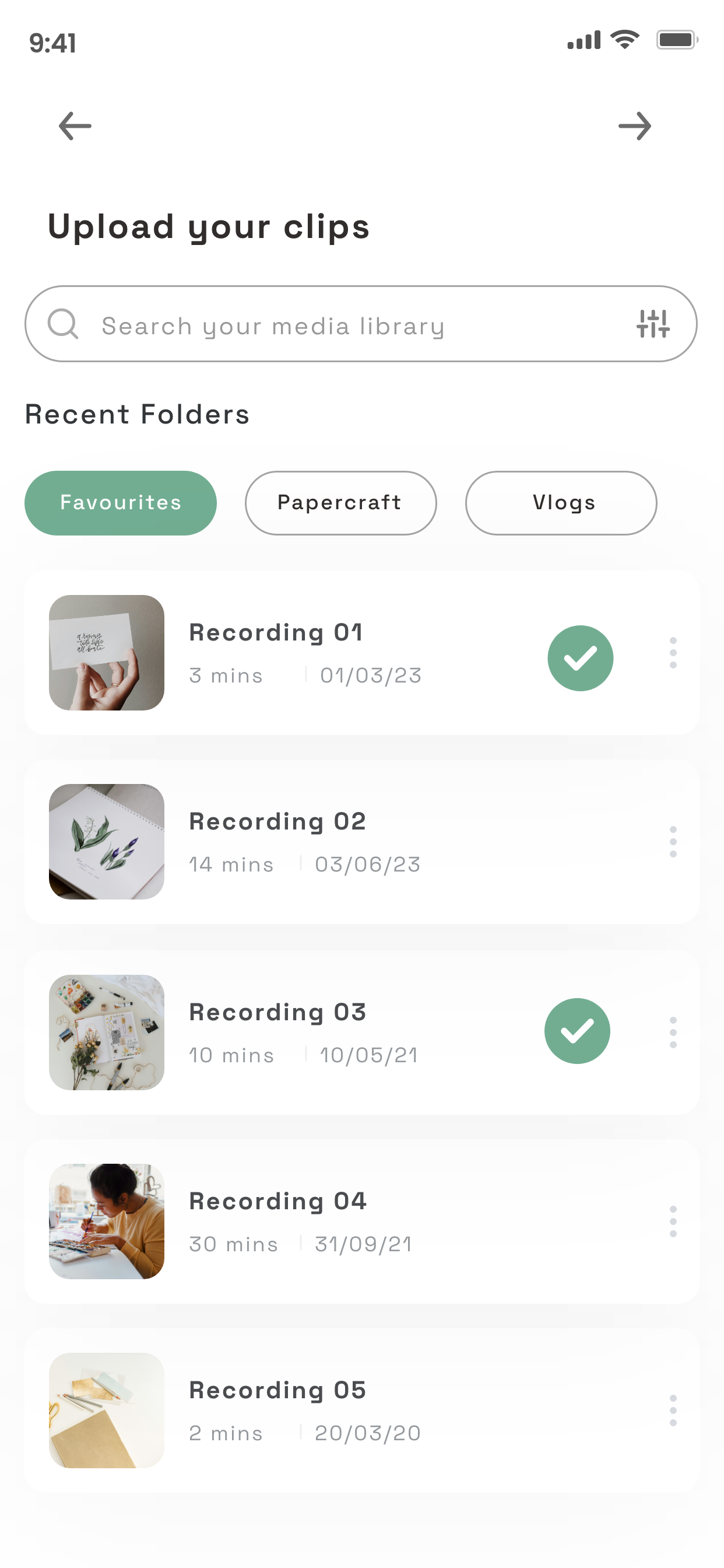Go back using the left arrow

75,126
